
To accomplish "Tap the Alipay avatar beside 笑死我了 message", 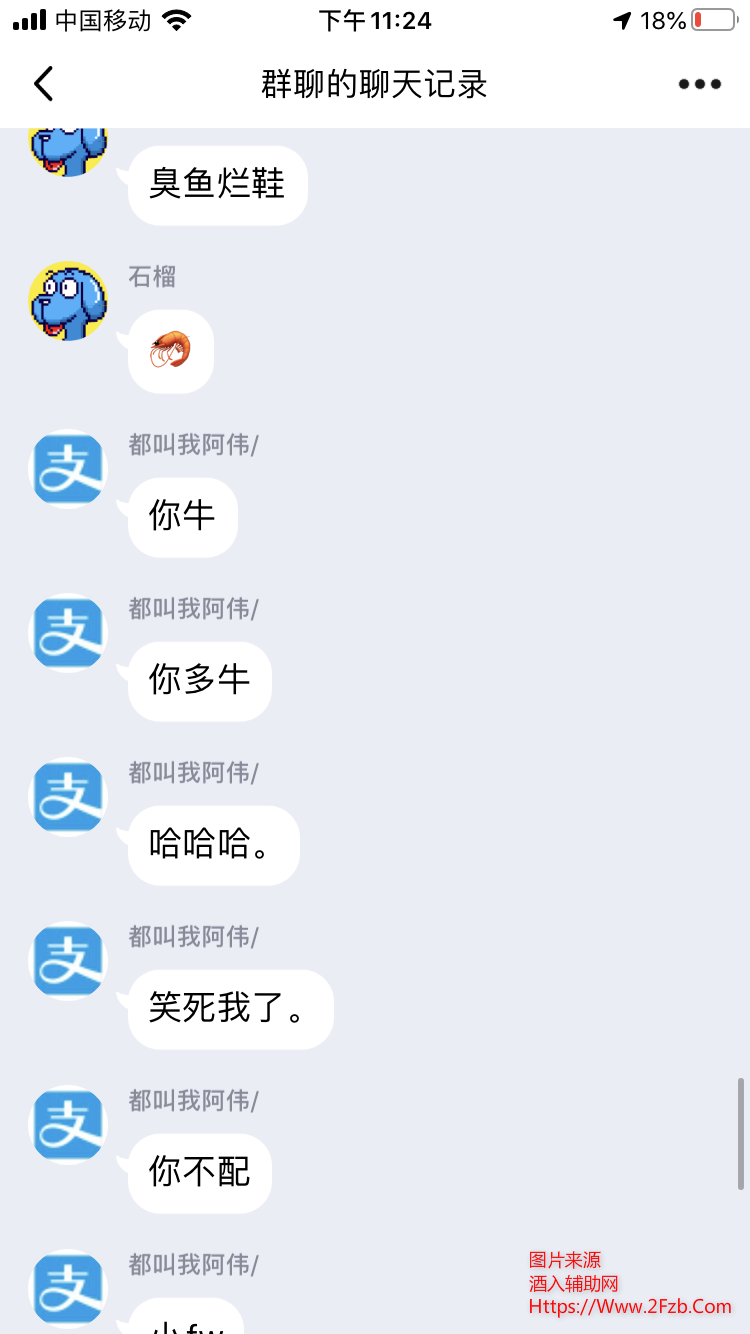I will [68, 960].
